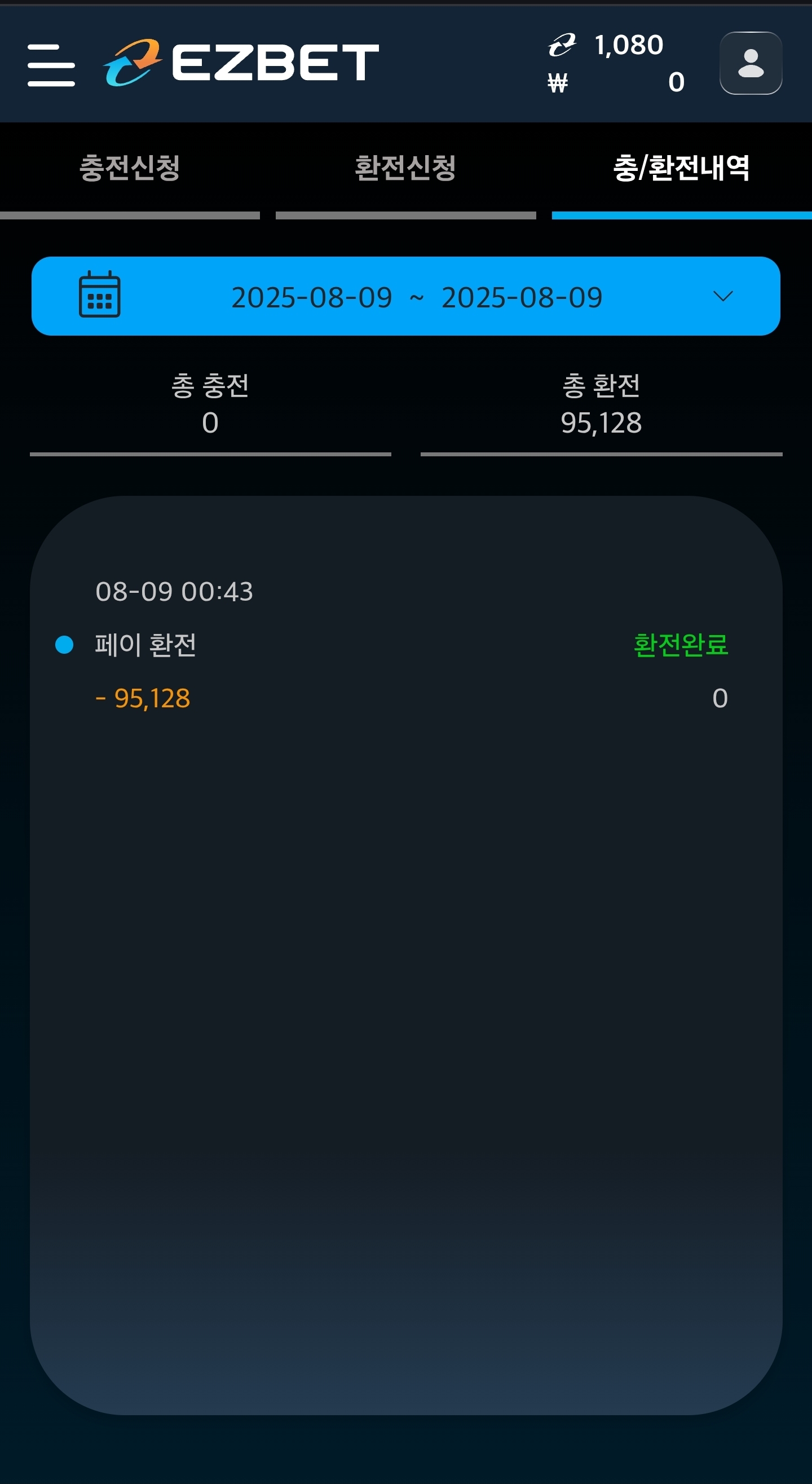Tap the EZBET logo to go home
812x1484 pixels.
(x=241, y=63)
